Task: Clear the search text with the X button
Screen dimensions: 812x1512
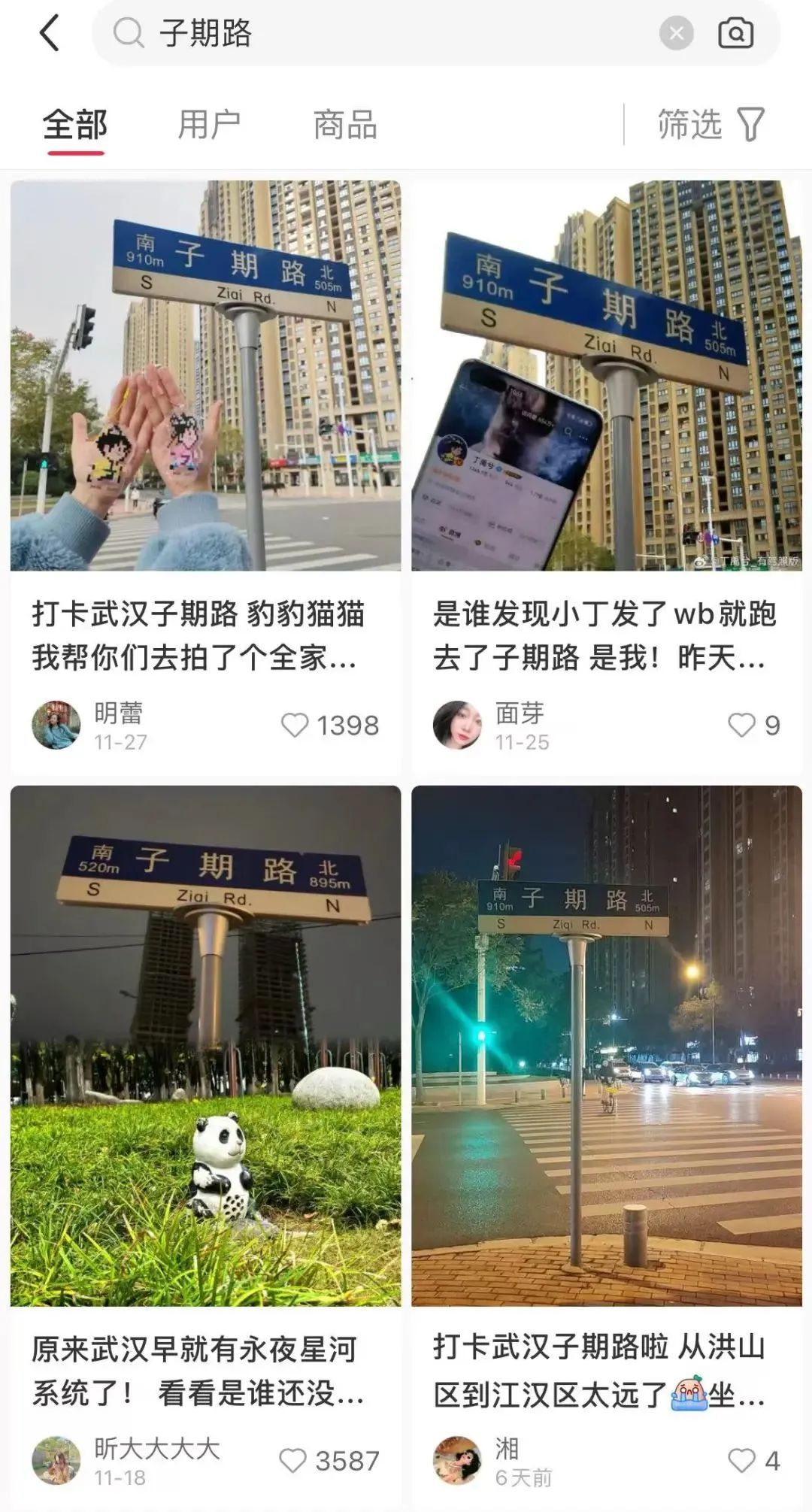Action: (676, 34)
